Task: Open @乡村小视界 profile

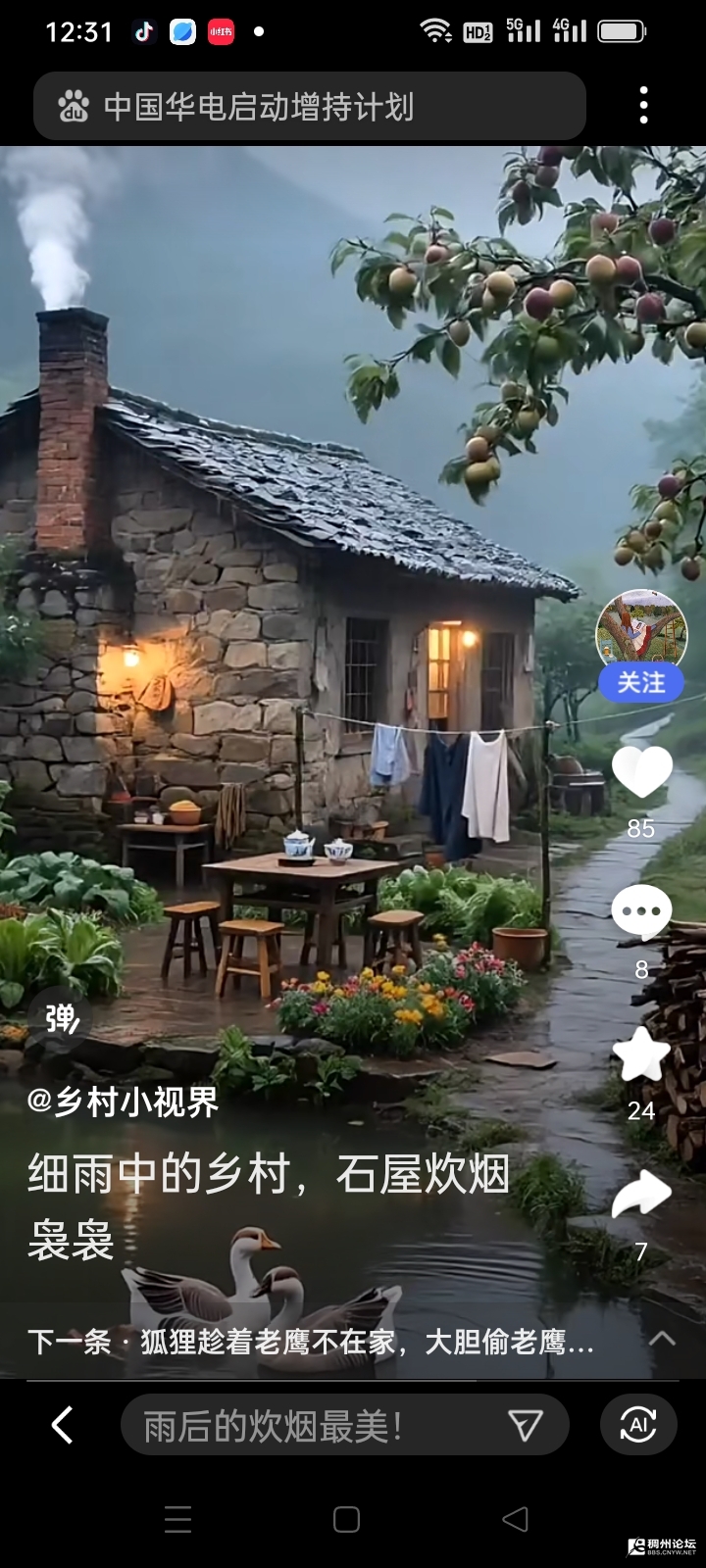Action: (124, 1102)
